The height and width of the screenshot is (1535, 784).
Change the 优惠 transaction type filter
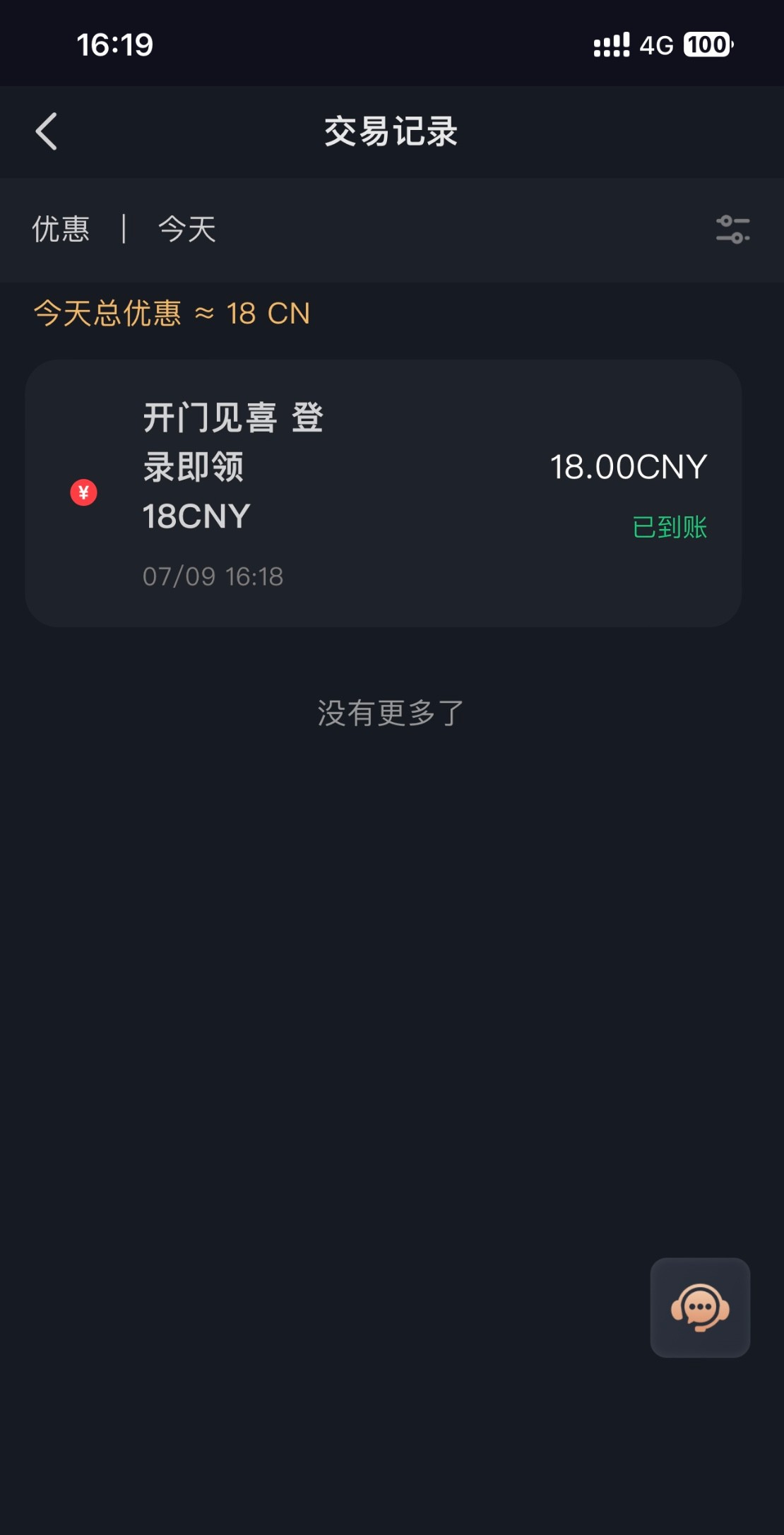point(61,230)
